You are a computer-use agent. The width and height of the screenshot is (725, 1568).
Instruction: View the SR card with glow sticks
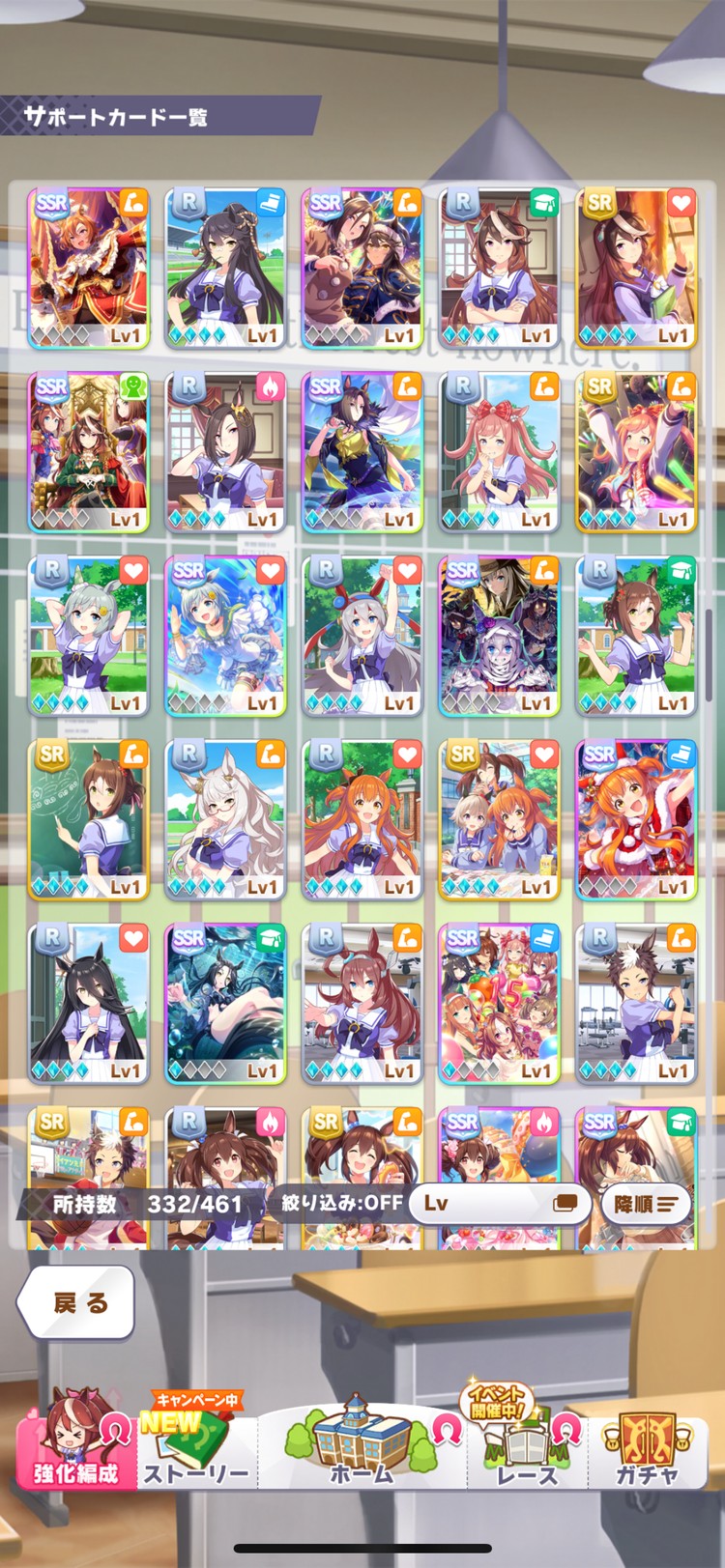[636, 451]
